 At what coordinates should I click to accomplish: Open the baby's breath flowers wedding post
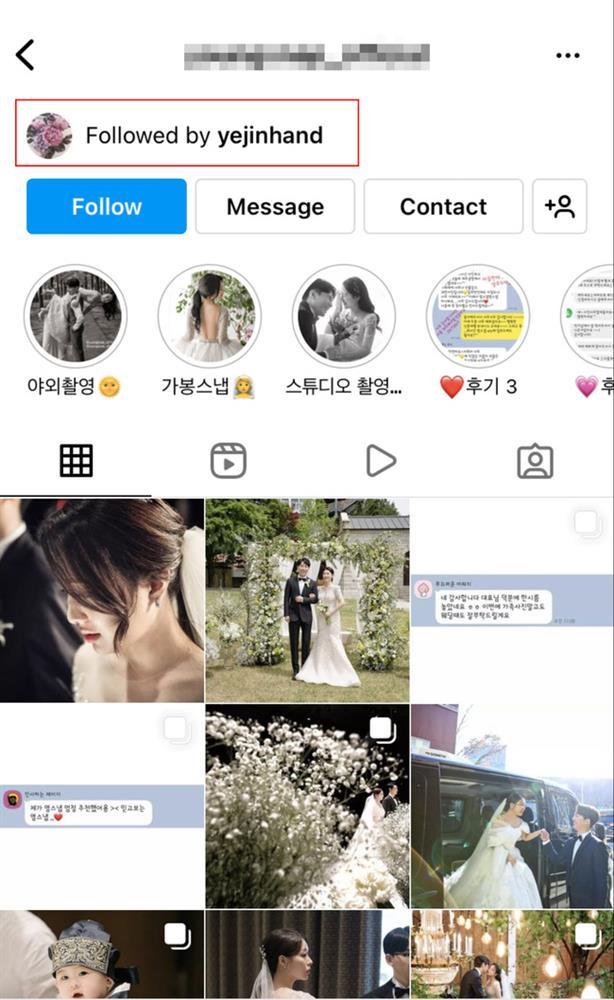coord(307,805)
